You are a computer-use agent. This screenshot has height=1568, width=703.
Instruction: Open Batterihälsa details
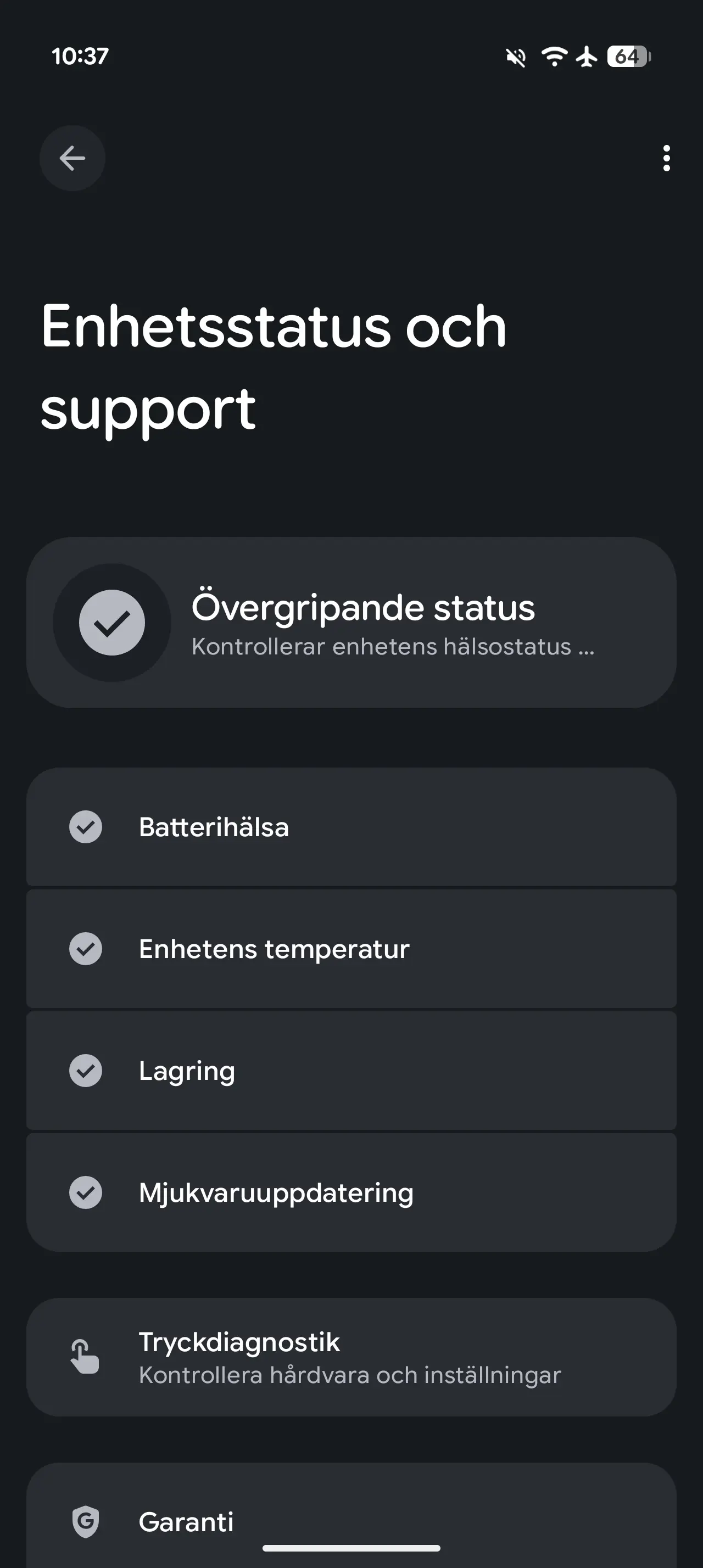[351, 827]
